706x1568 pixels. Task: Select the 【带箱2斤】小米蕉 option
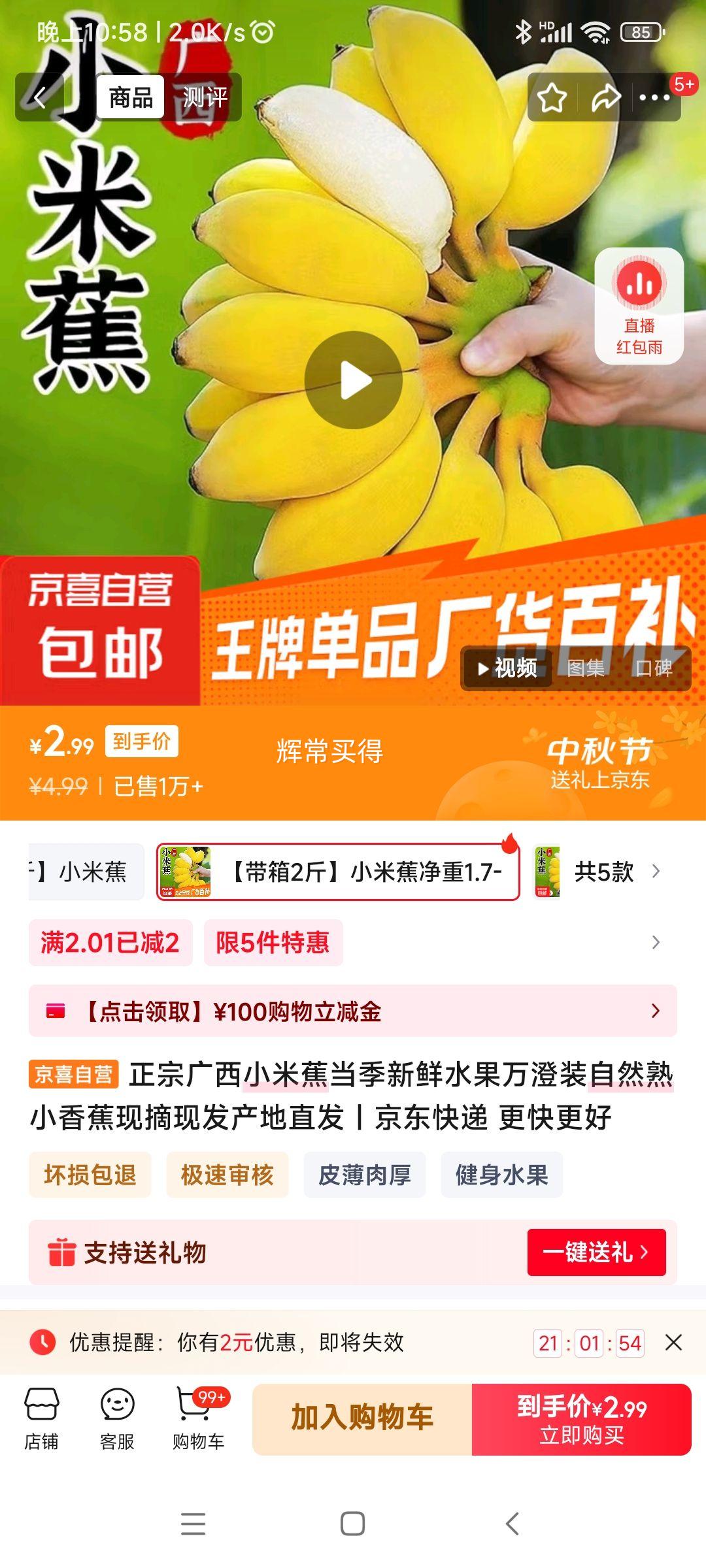click(x=338, y=872)
